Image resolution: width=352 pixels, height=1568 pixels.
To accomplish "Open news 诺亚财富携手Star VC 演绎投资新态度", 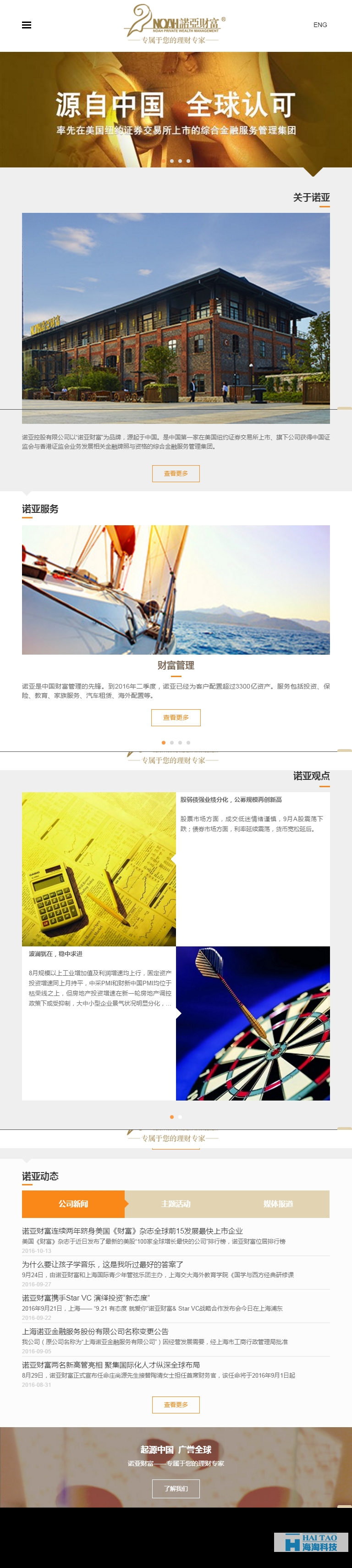I will pyautogui.click(x=86, y=1297).
